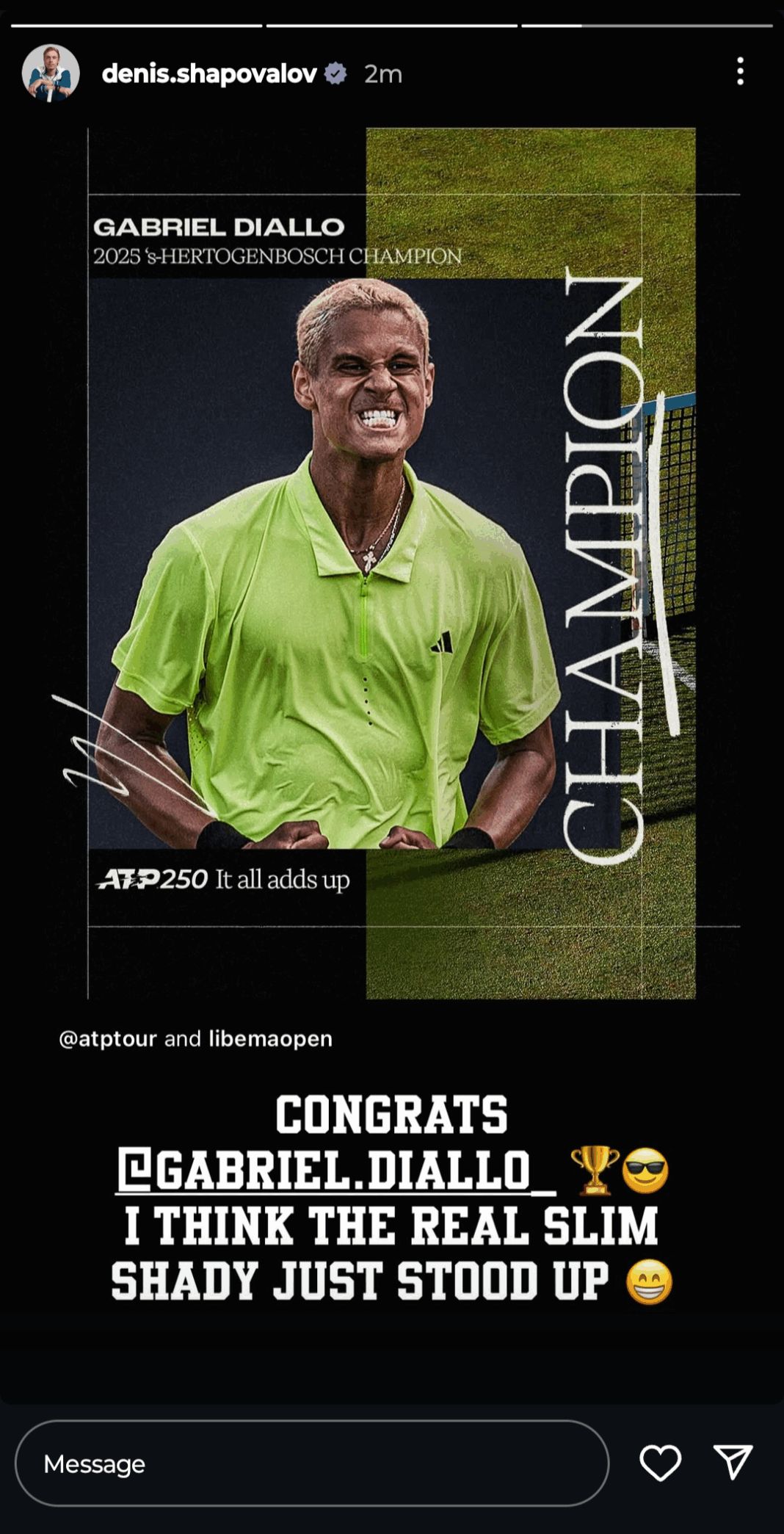Open denis.shapovalov's profile picture
Image resolution: width=784 pixels, height=1534 pixels.
51,73
